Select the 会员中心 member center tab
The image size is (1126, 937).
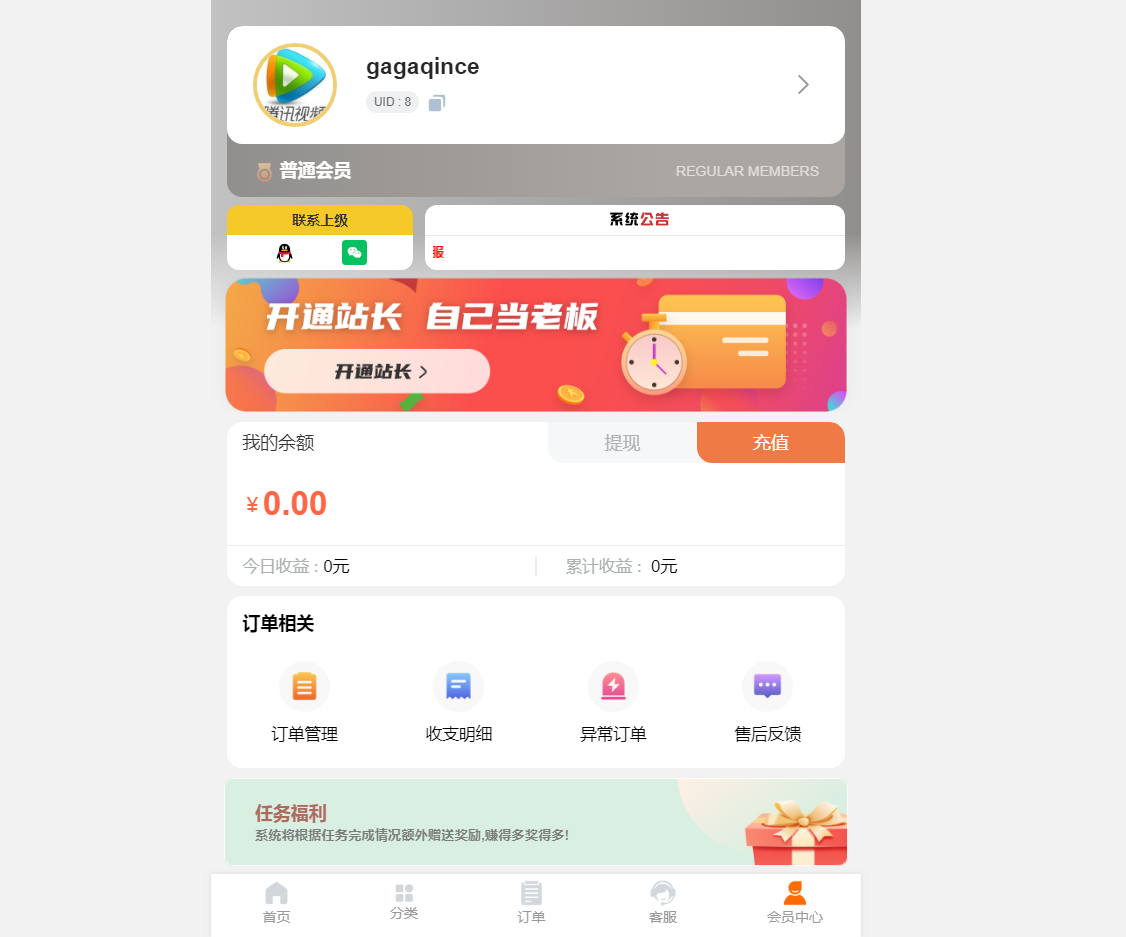pyautogui.click(x=795, y=903)
